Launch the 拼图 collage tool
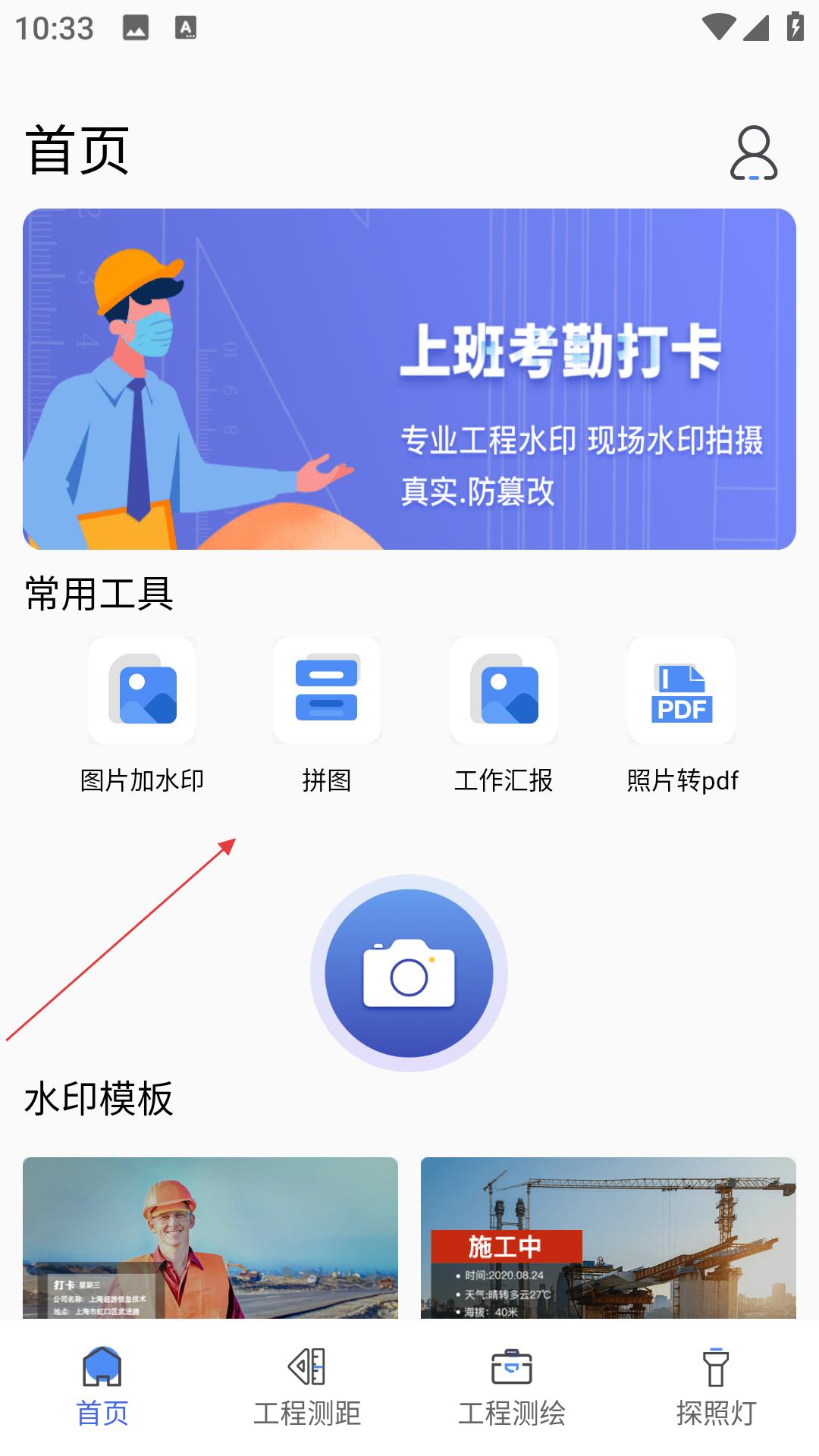 [327, 715]
